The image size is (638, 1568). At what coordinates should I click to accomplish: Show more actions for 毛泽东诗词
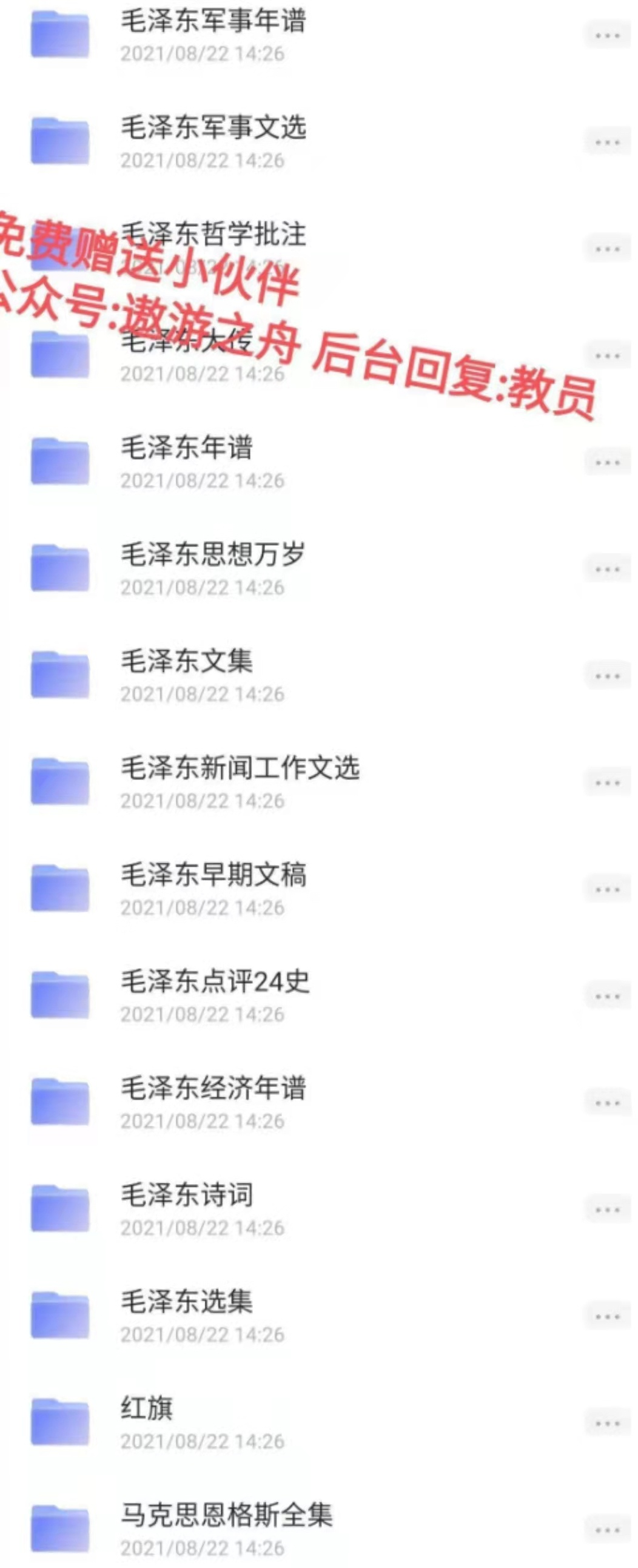click(607, 1210)
